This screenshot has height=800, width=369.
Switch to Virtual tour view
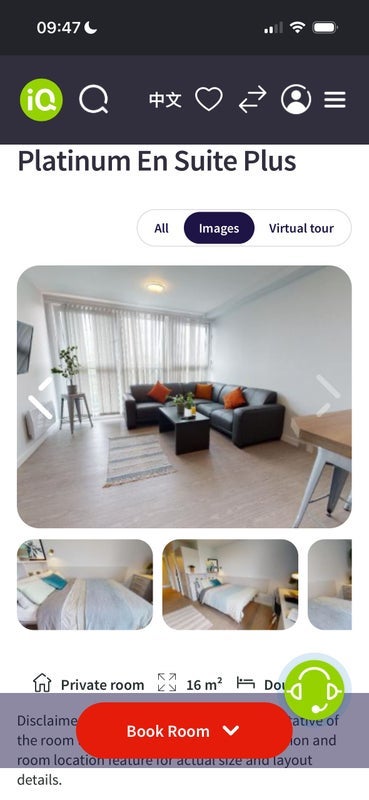pos(302,228)
